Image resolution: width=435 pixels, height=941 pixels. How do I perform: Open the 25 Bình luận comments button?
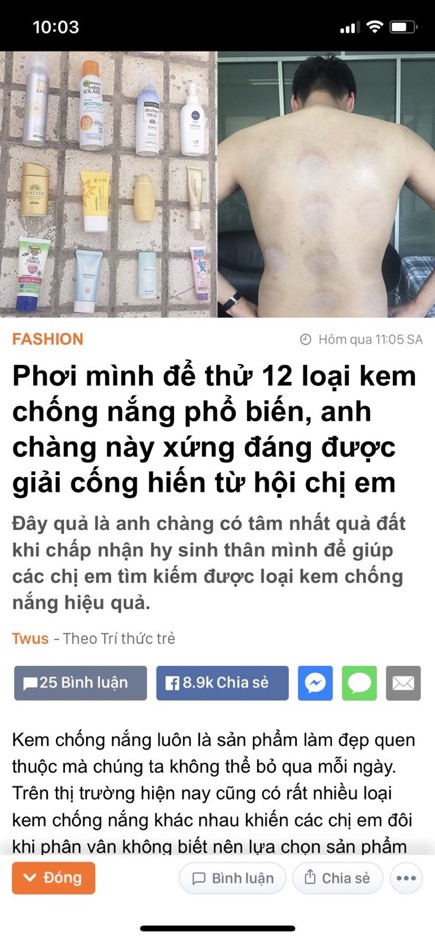[80, 683]
